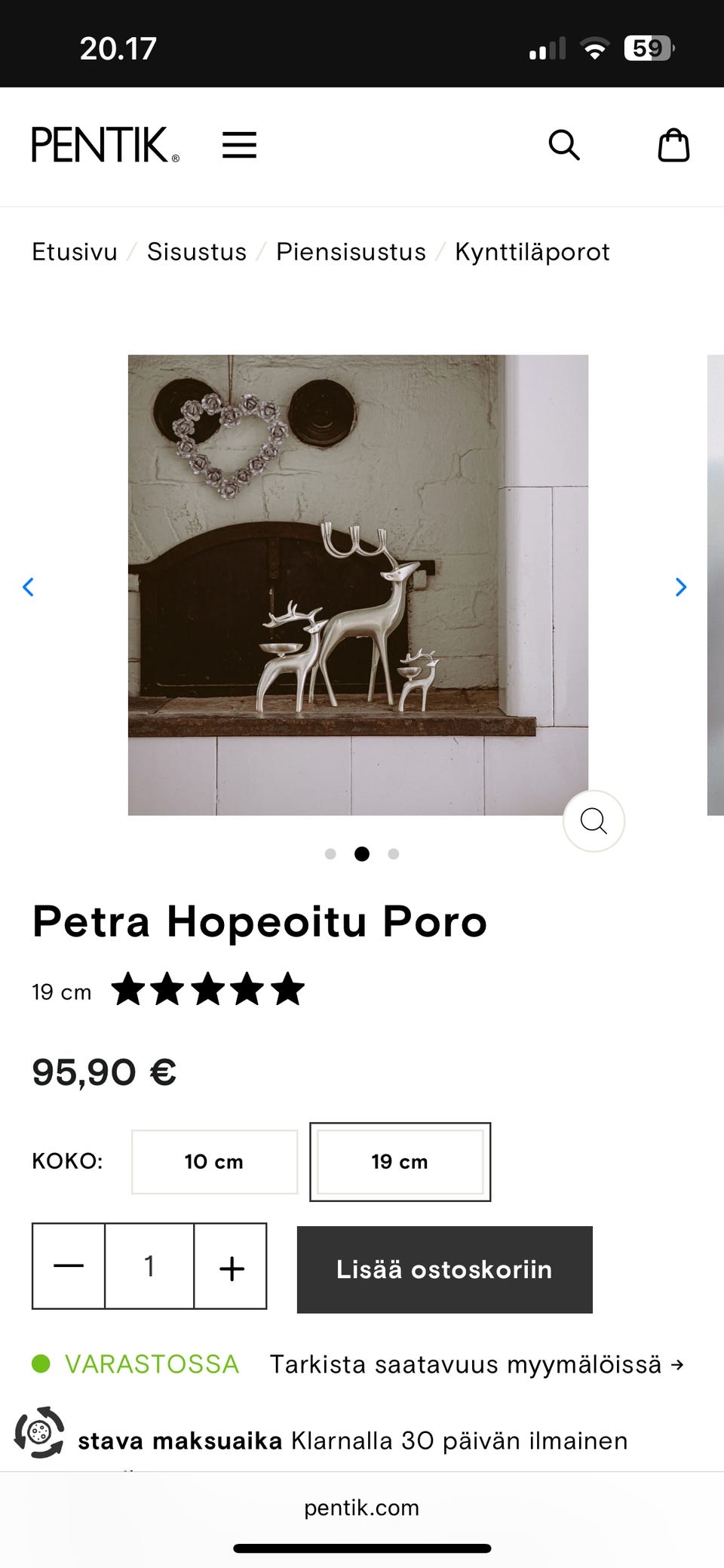The image size is (724, 1568).
Task: Open the shopping bag
Action: coord(673,145)
